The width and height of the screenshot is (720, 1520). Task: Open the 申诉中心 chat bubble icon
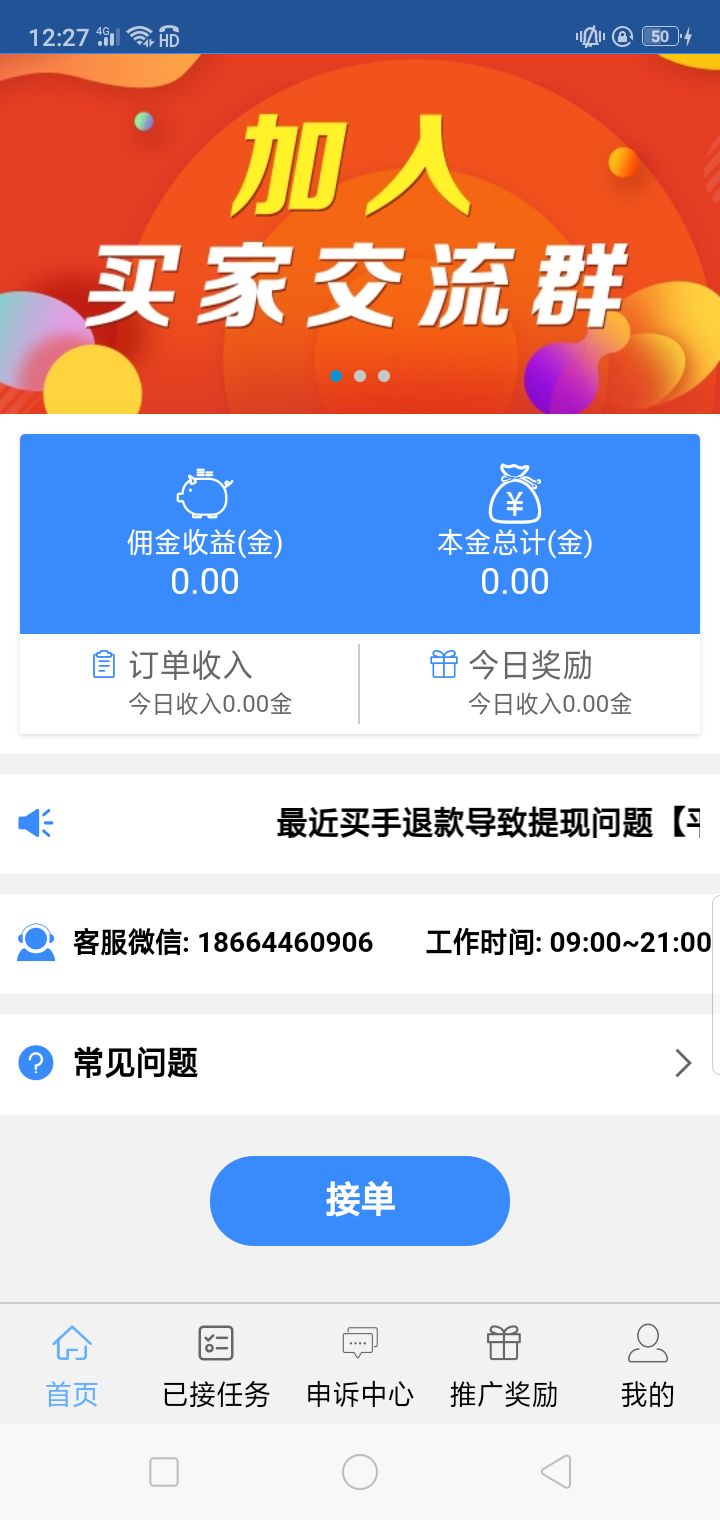[359, 1343]
